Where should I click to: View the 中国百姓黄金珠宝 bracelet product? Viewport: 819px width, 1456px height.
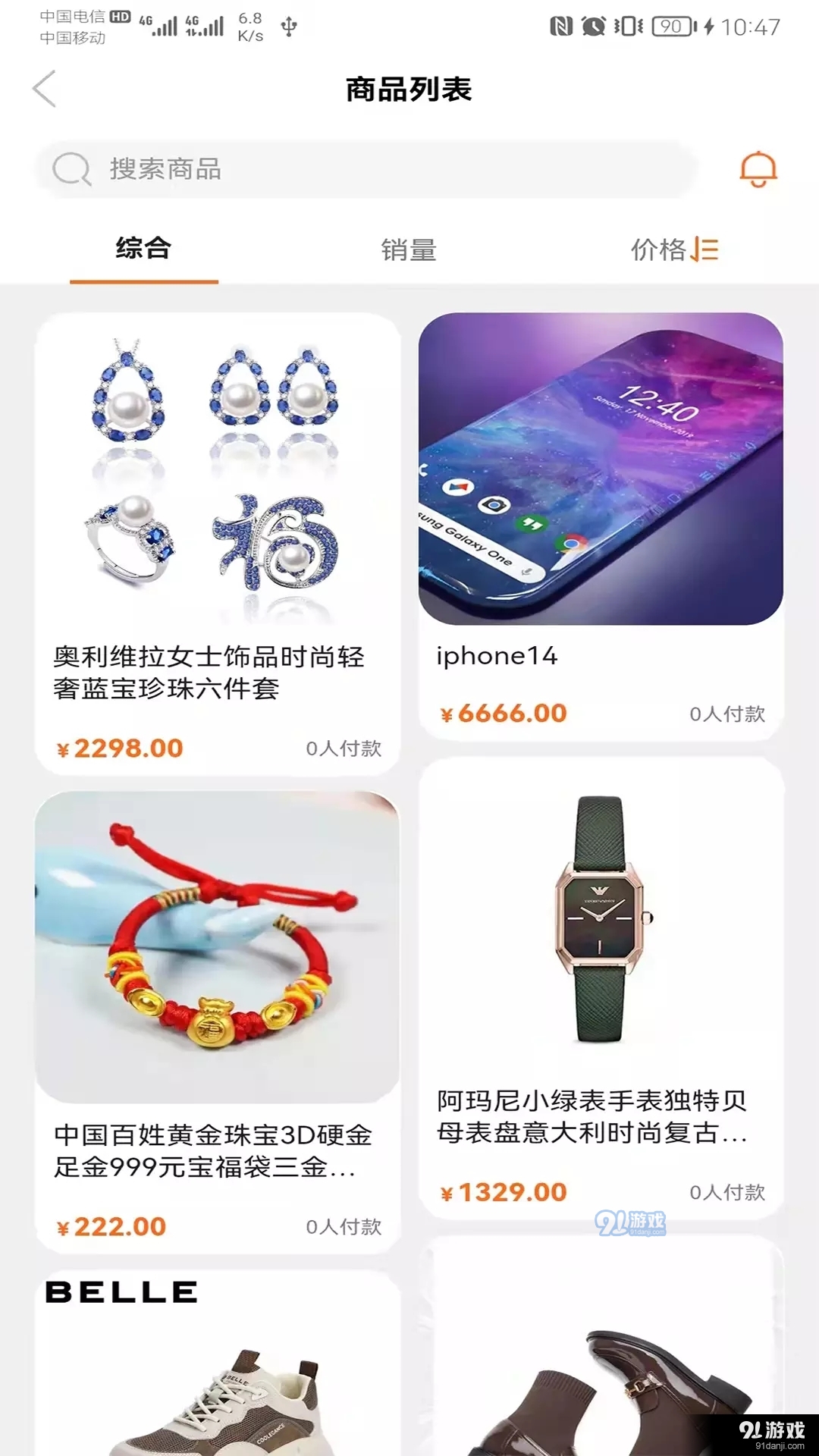(x=218, y=1016)
